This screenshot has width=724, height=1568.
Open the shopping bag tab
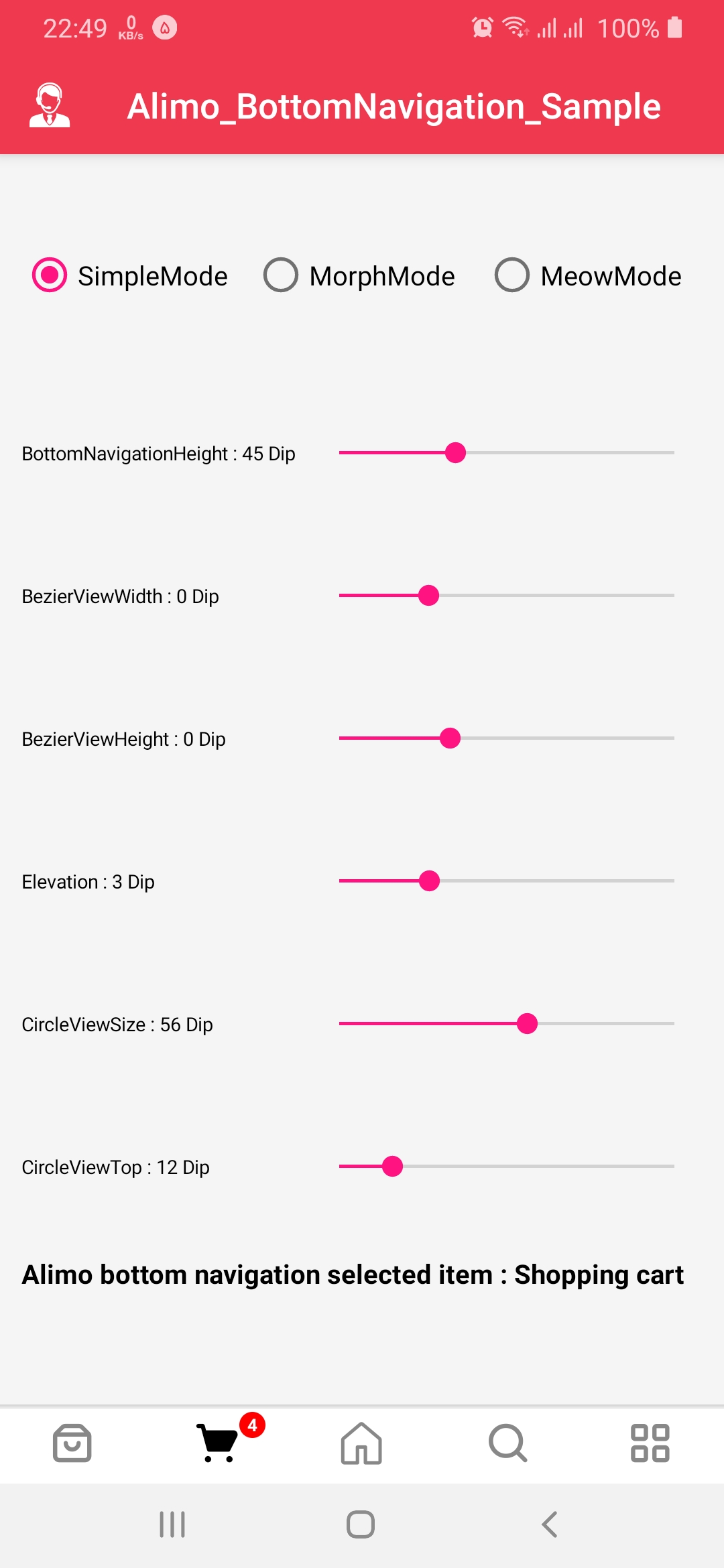pyautogui.click(x=72, y=1443)
